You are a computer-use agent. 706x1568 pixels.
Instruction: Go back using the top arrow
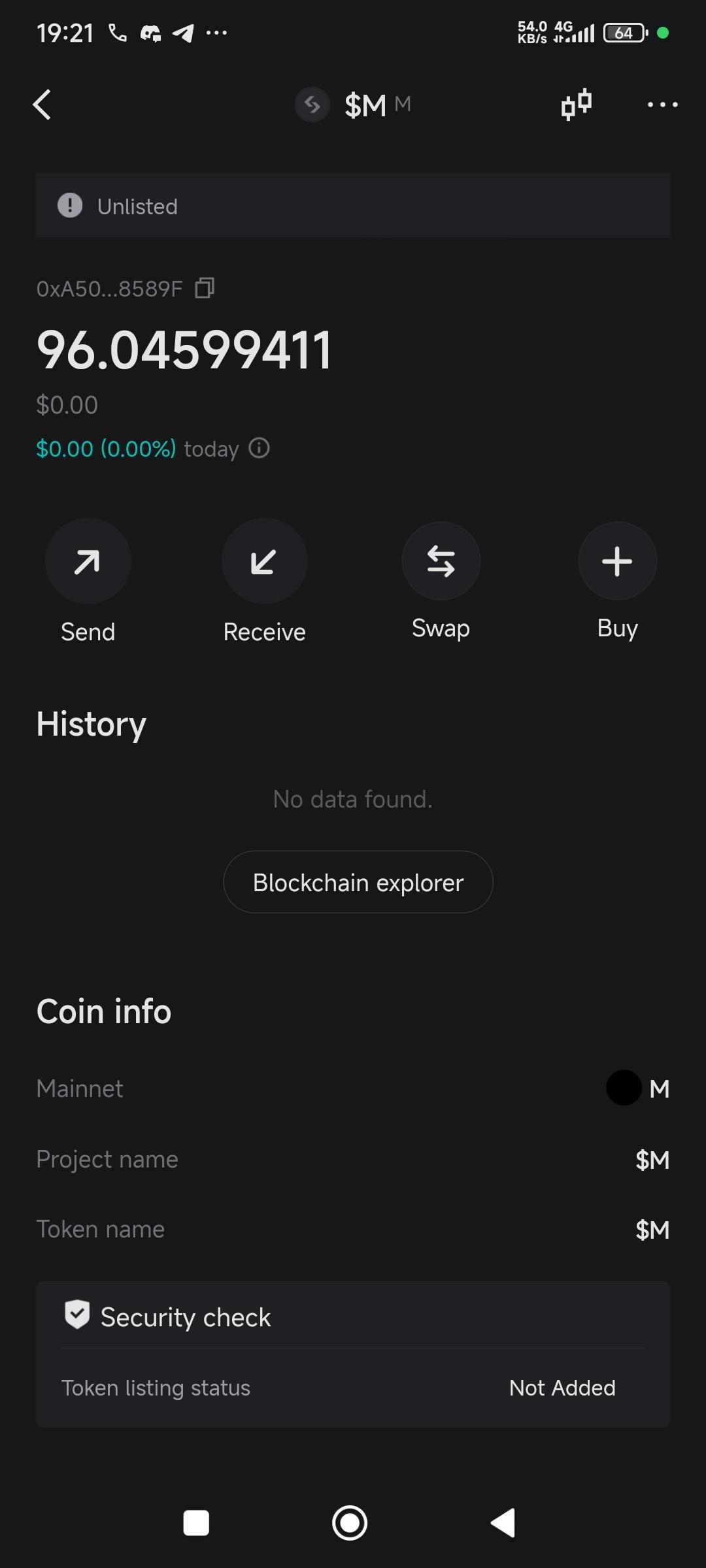click(x=42, y=105)
